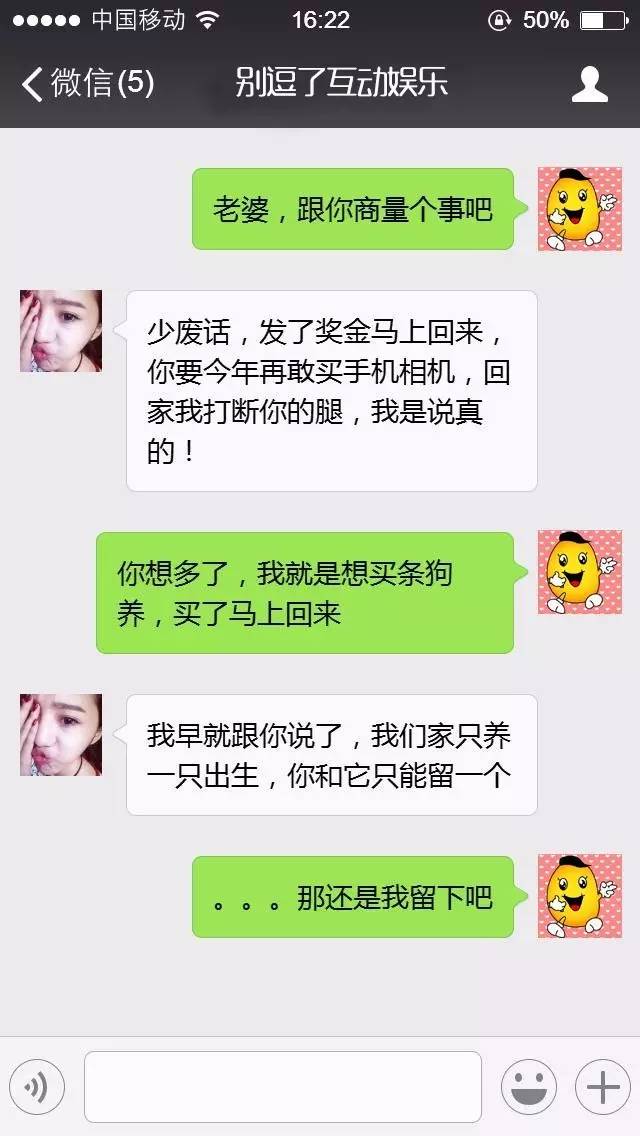Open the emoji picker

pyautogui.click(x=528, y=1087)
